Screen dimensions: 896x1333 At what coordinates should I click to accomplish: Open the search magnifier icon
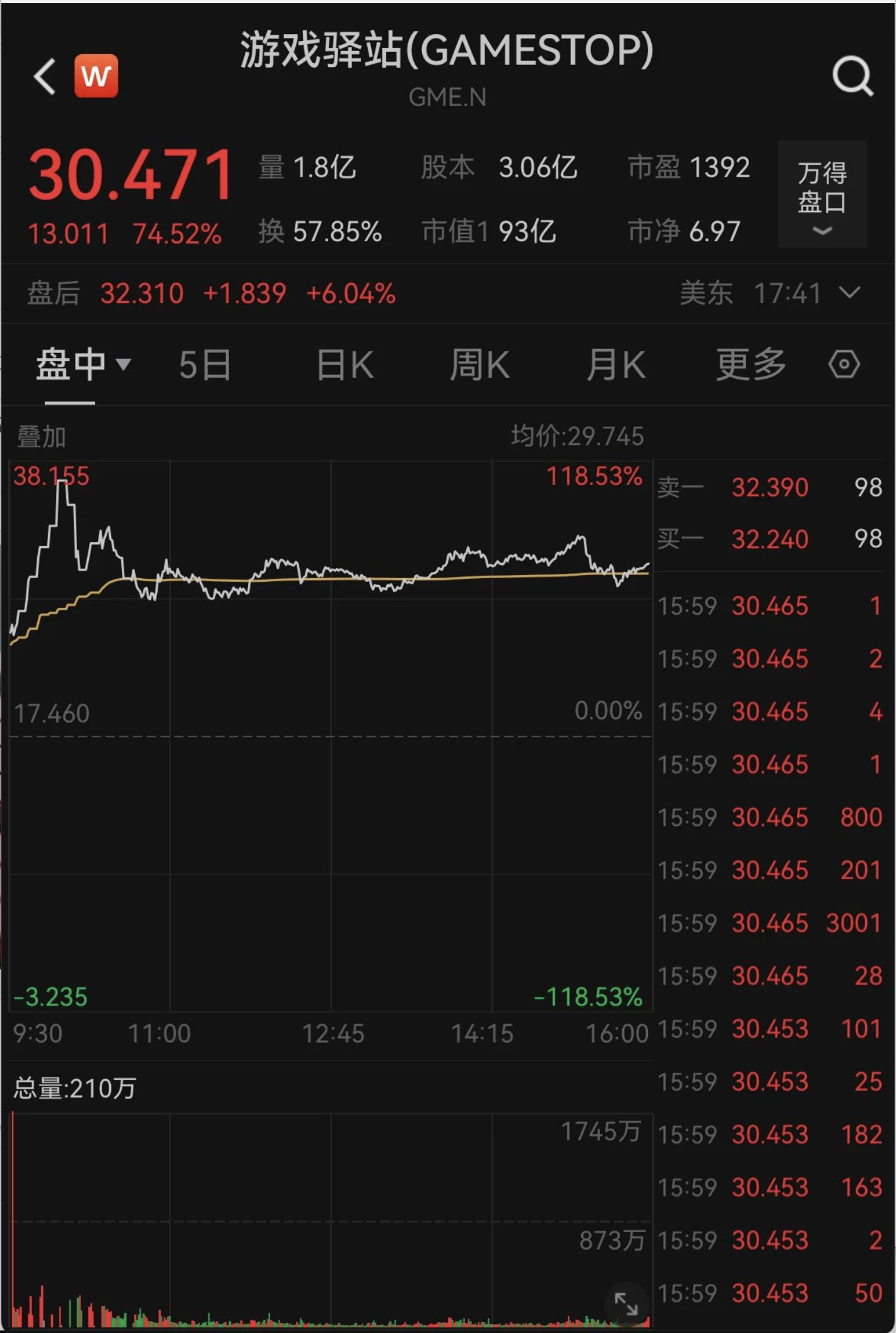852,76
